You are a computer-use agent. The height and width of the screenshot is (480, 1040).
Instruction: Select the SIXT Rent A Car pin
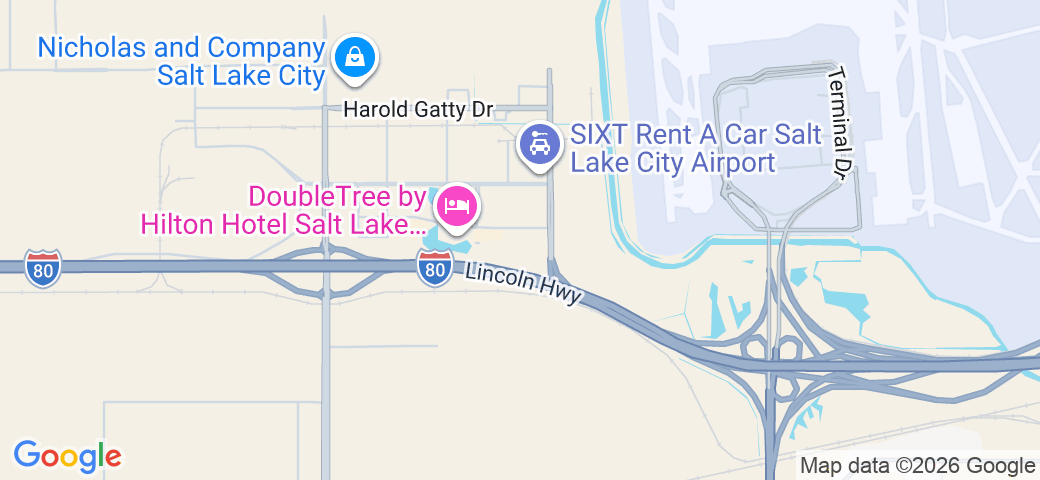[x=539, y=146]
